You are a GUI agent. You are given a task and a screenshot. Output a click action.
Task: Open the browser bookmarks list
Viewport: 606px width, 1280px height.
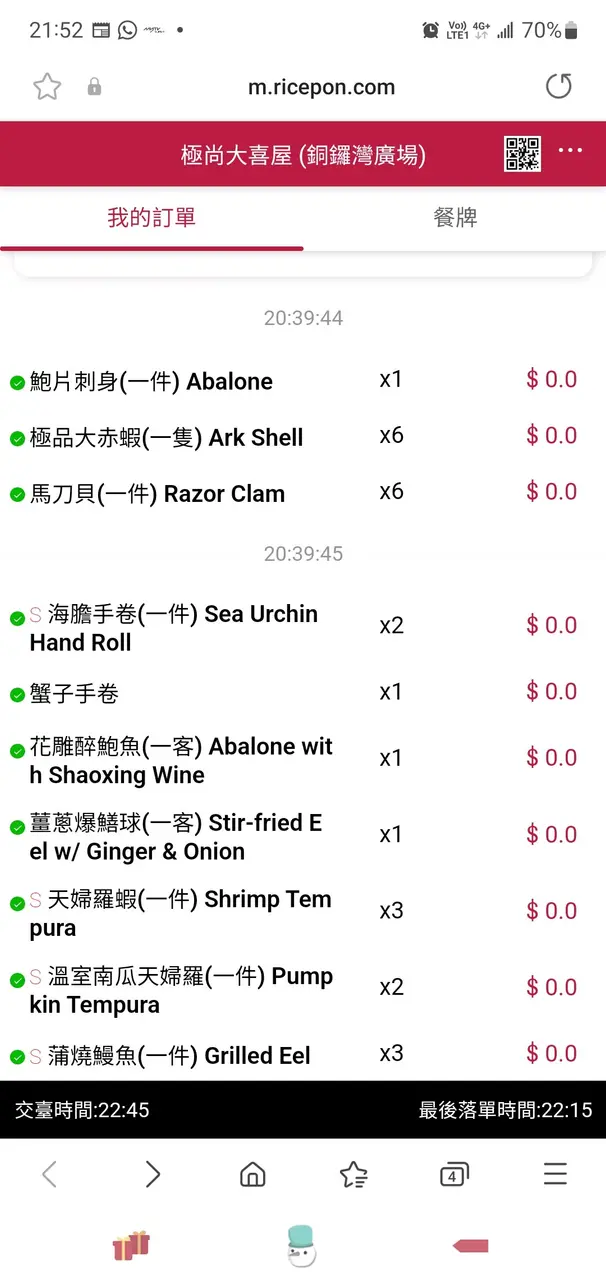click(353, 1174)
